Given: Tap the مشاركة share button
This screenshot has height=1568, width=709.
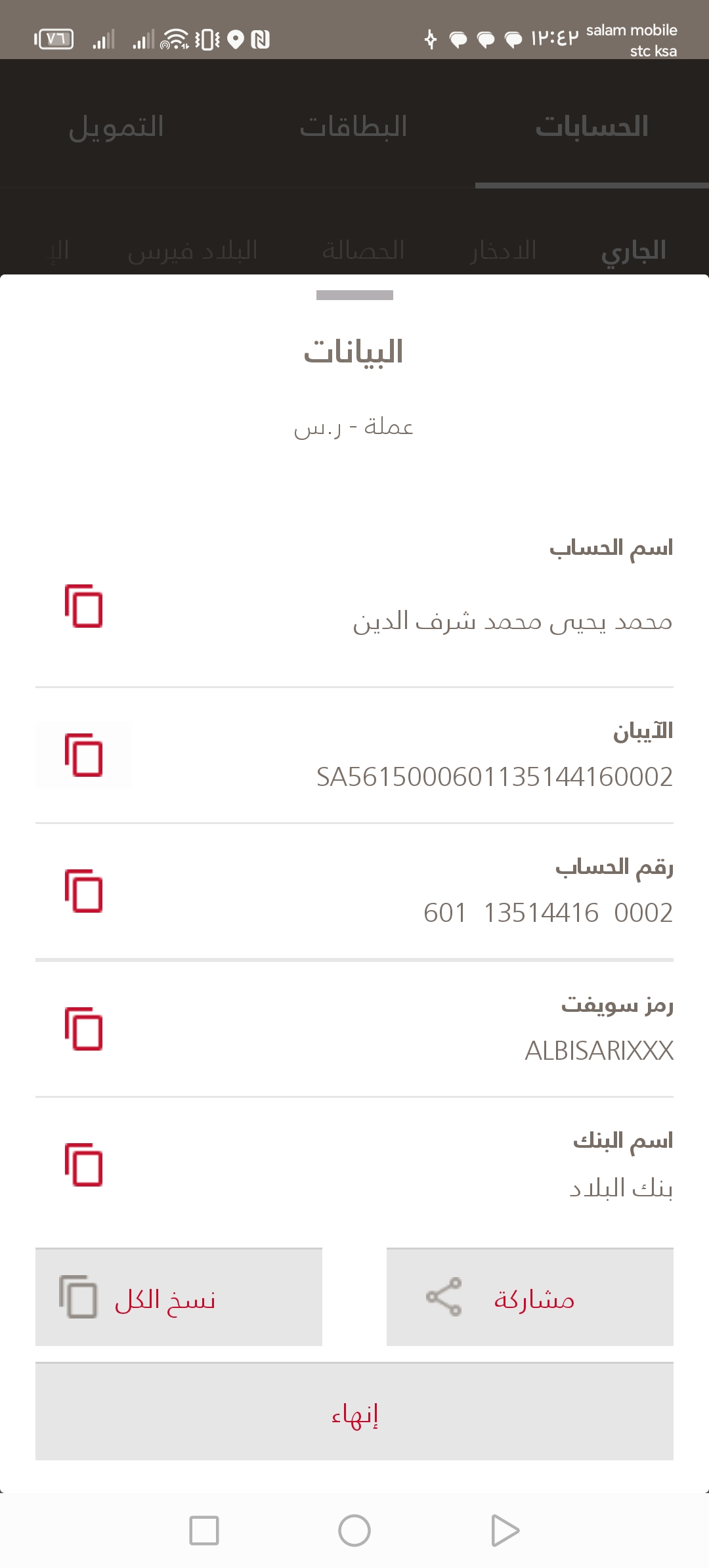Looking at the screenshot, I should pyautogui.click(x=530, y=1297).
